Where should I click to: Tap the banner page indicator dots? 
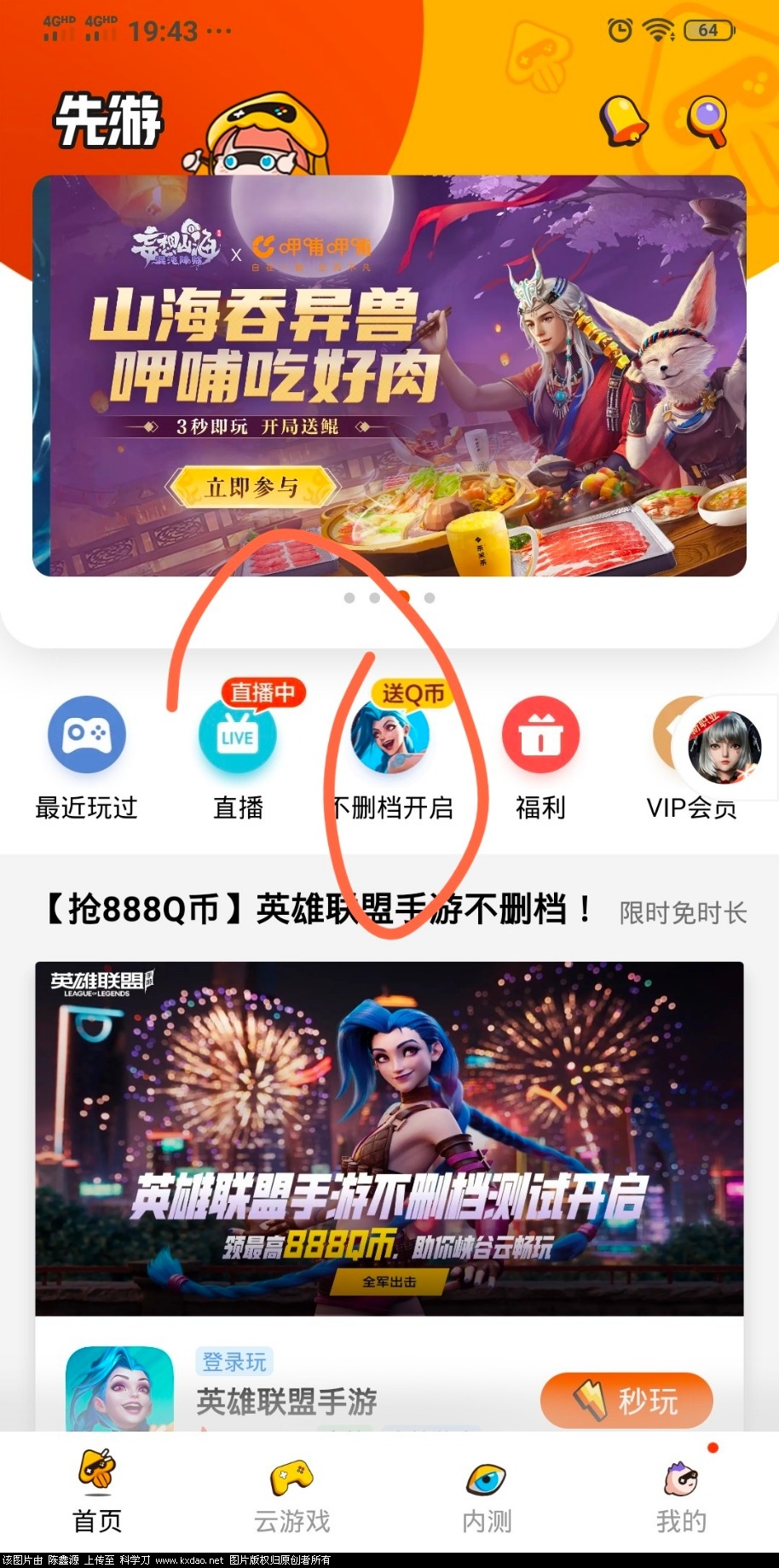(x=389, y=598)
